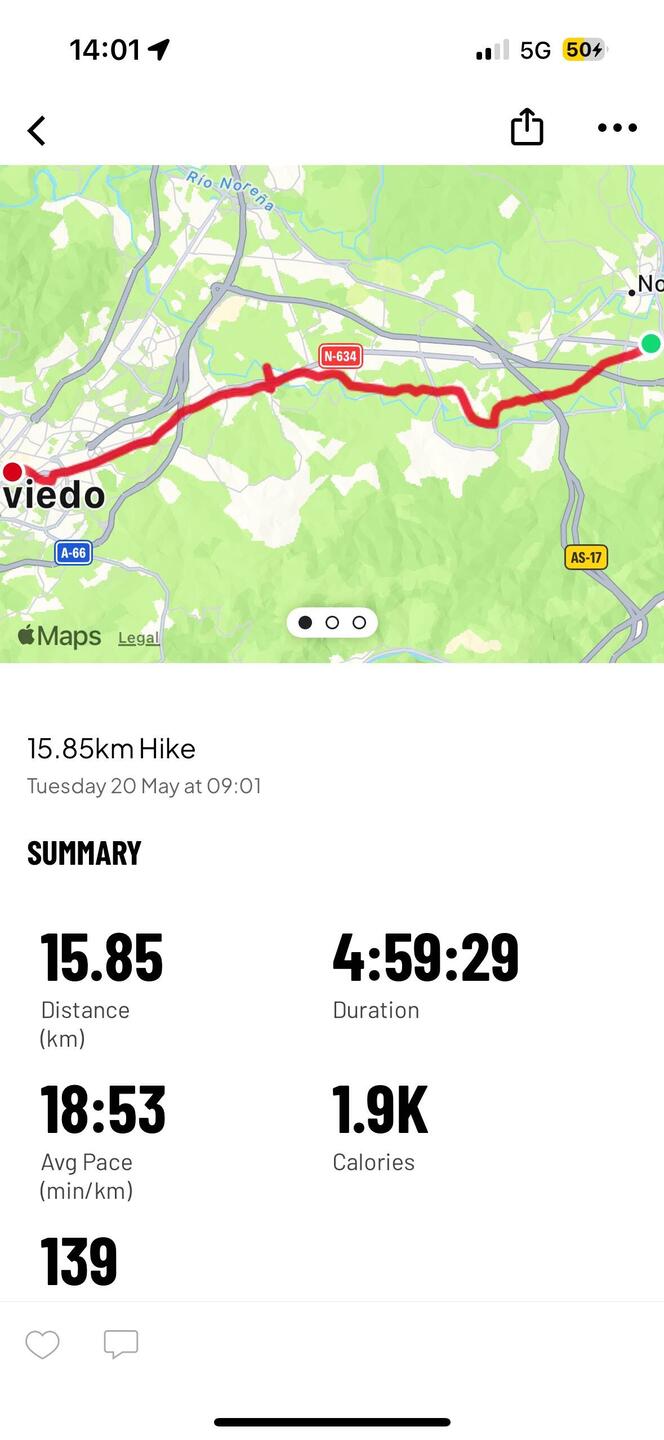Tap the page indicator dots on the map
Viewport: 664px width, 1440px height.
click(x=332, y=622)
